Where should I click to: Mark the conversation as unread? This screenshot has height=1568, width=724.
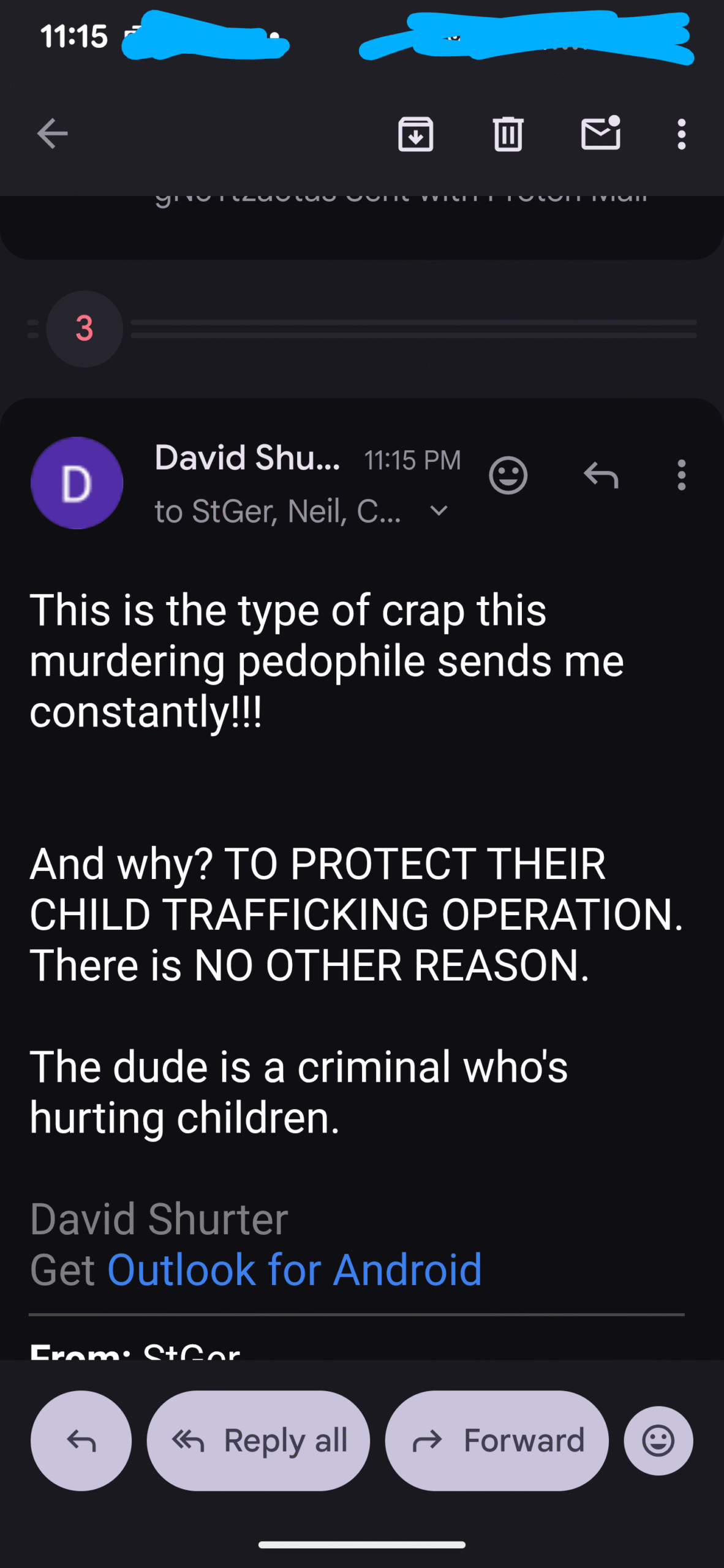point(600,134)
